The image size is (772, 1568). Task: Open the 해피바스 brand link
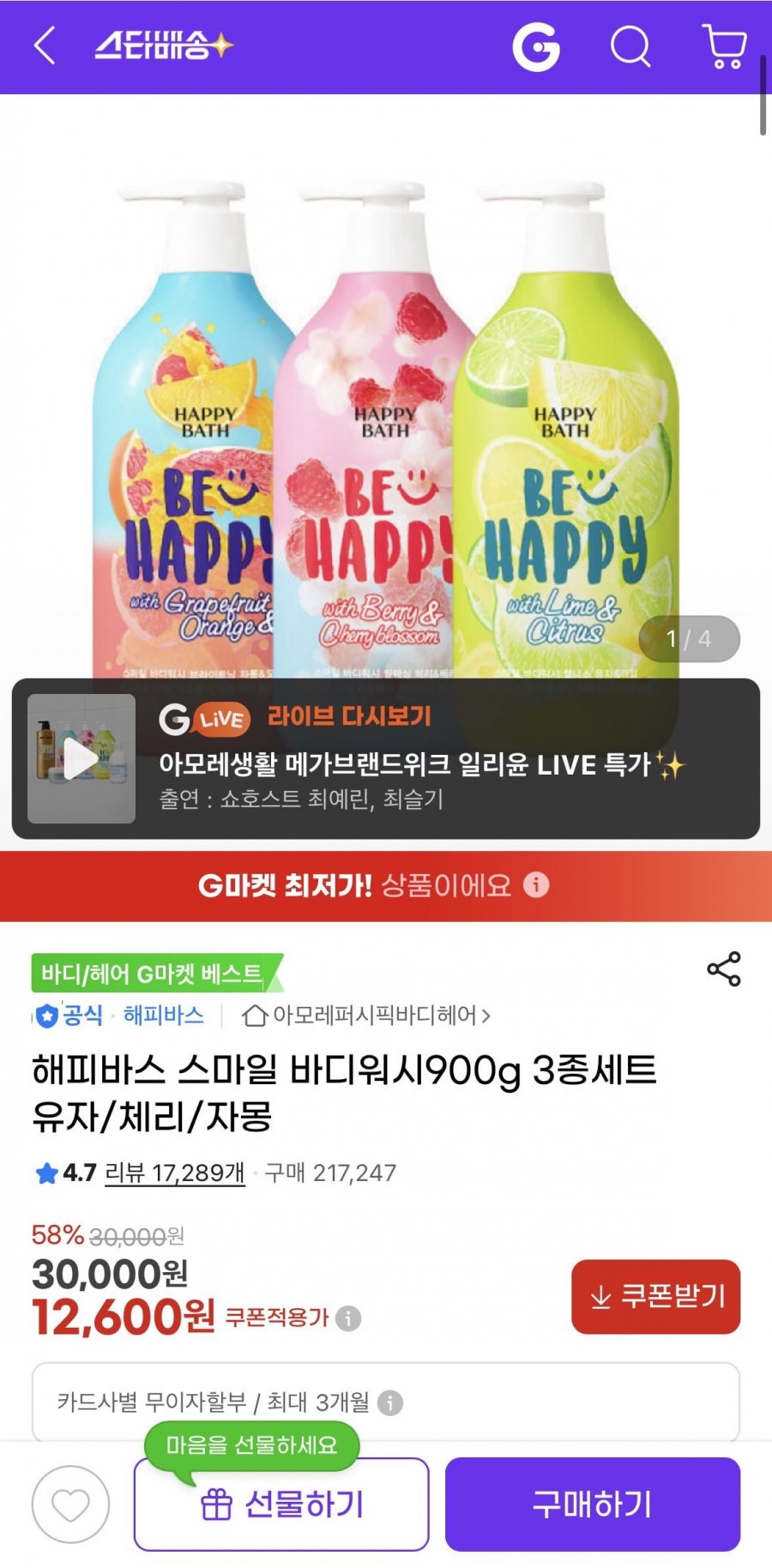point(163,1016)
